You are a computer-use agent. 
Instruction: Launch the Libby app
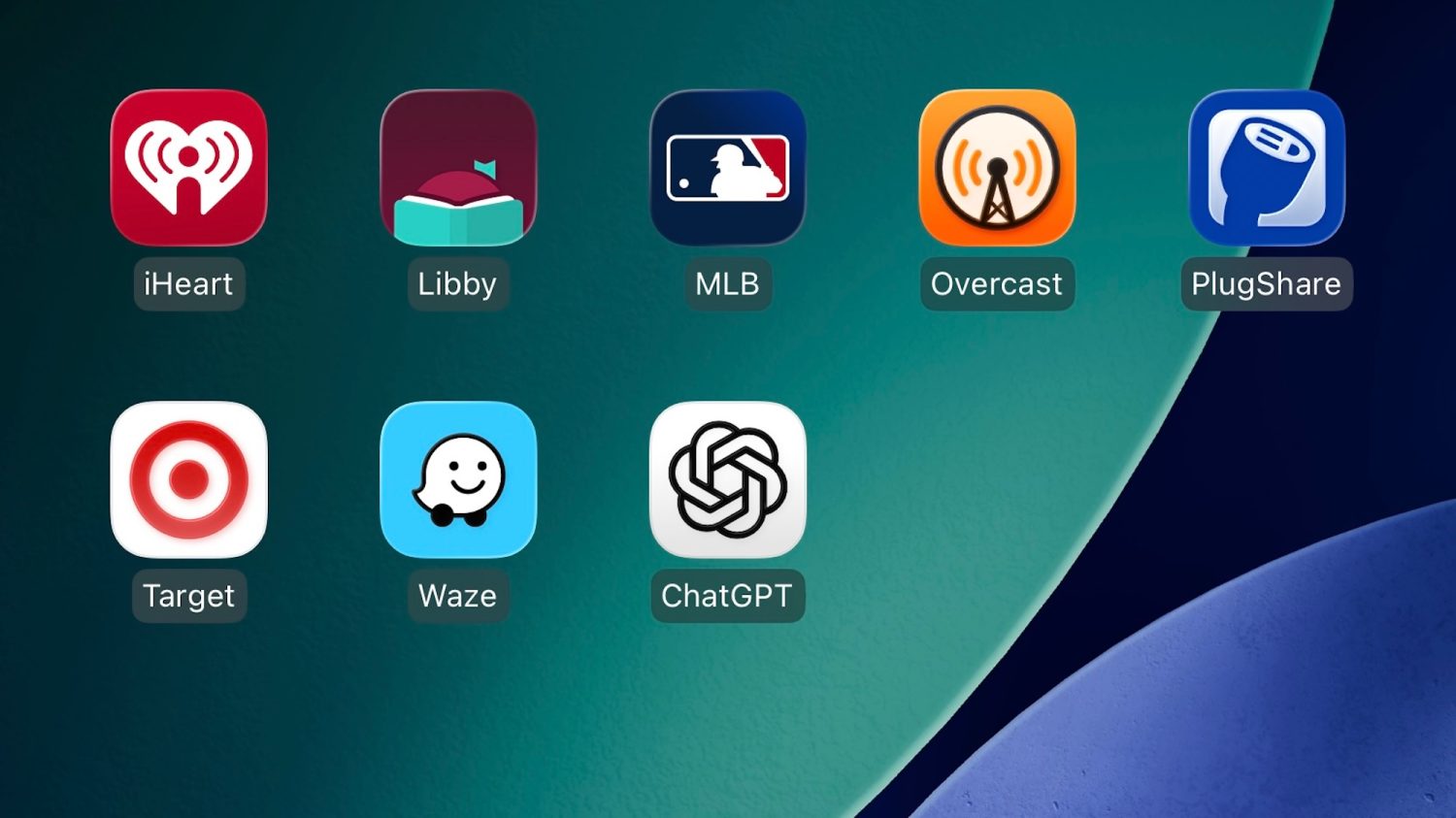pyautogui.click(x=458, y=168)
